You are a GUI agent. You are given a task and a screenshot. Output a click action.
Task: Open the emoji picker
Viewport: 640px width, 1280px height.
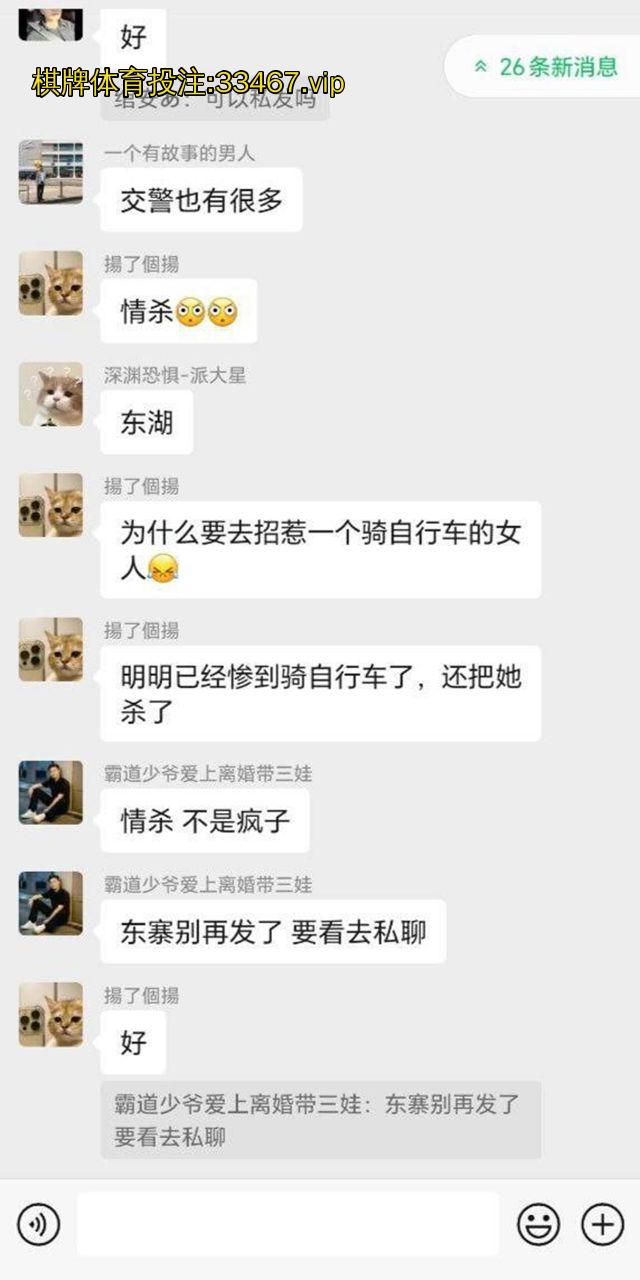click(538, 1224)
